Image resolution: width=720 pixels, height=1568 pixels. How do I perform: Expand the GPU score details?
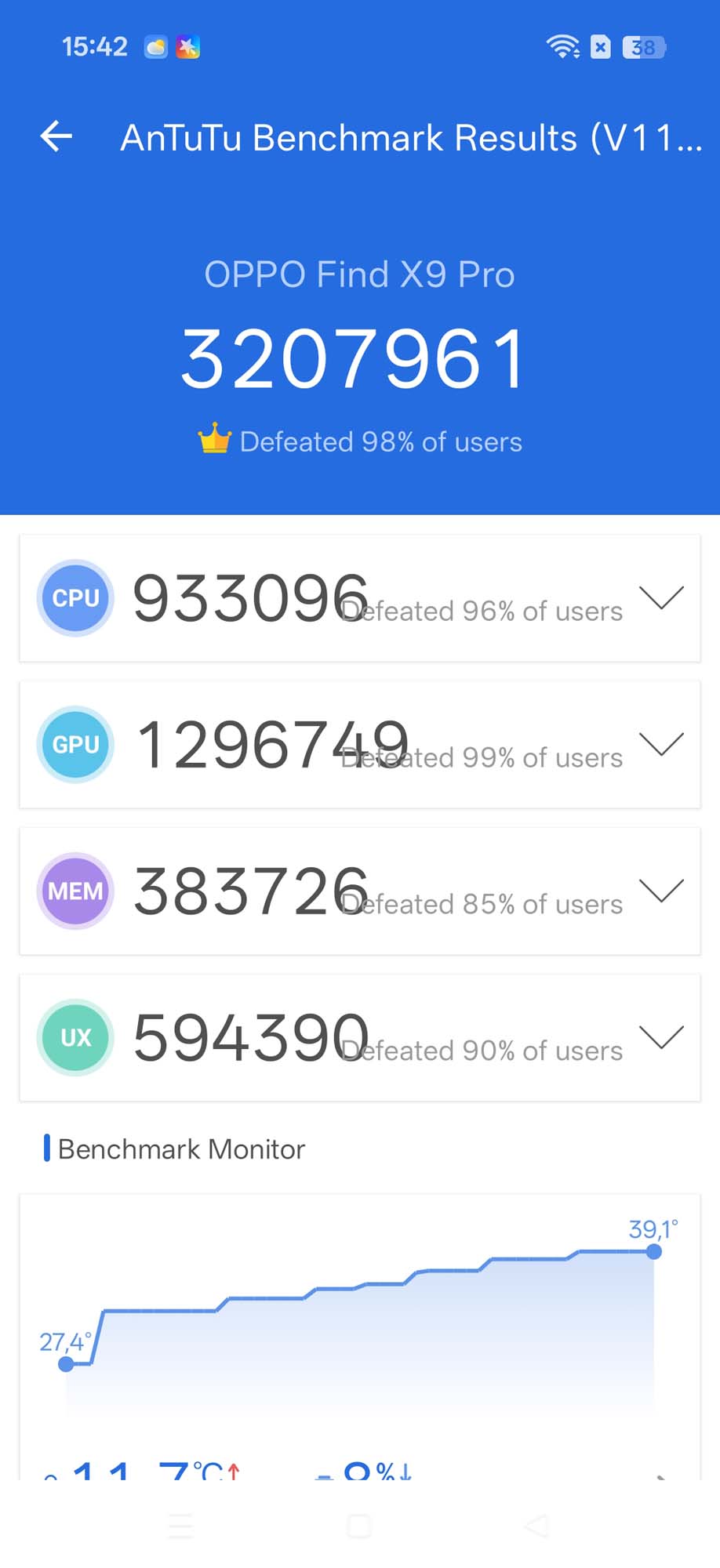tap(661, 744)
